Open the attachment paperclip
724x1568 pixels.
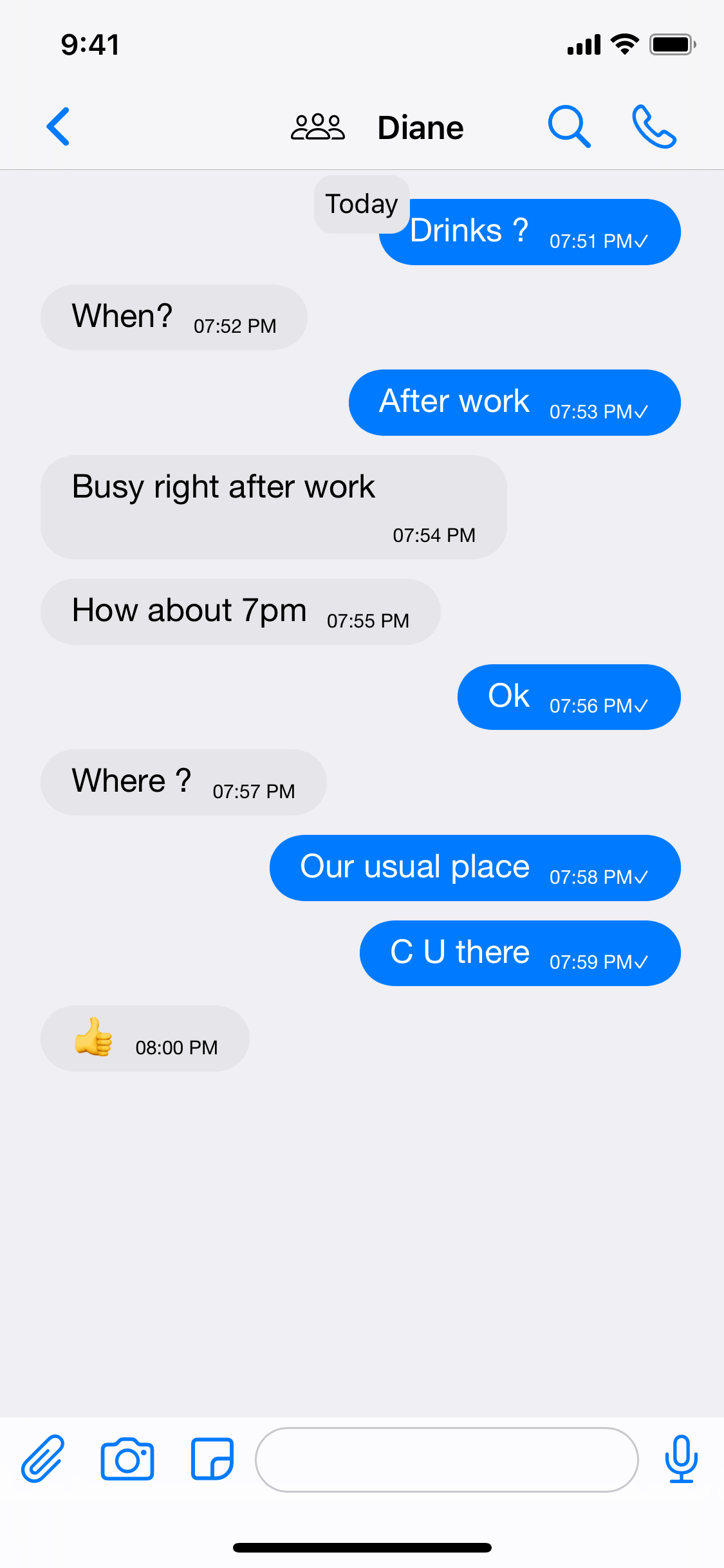43,1459
